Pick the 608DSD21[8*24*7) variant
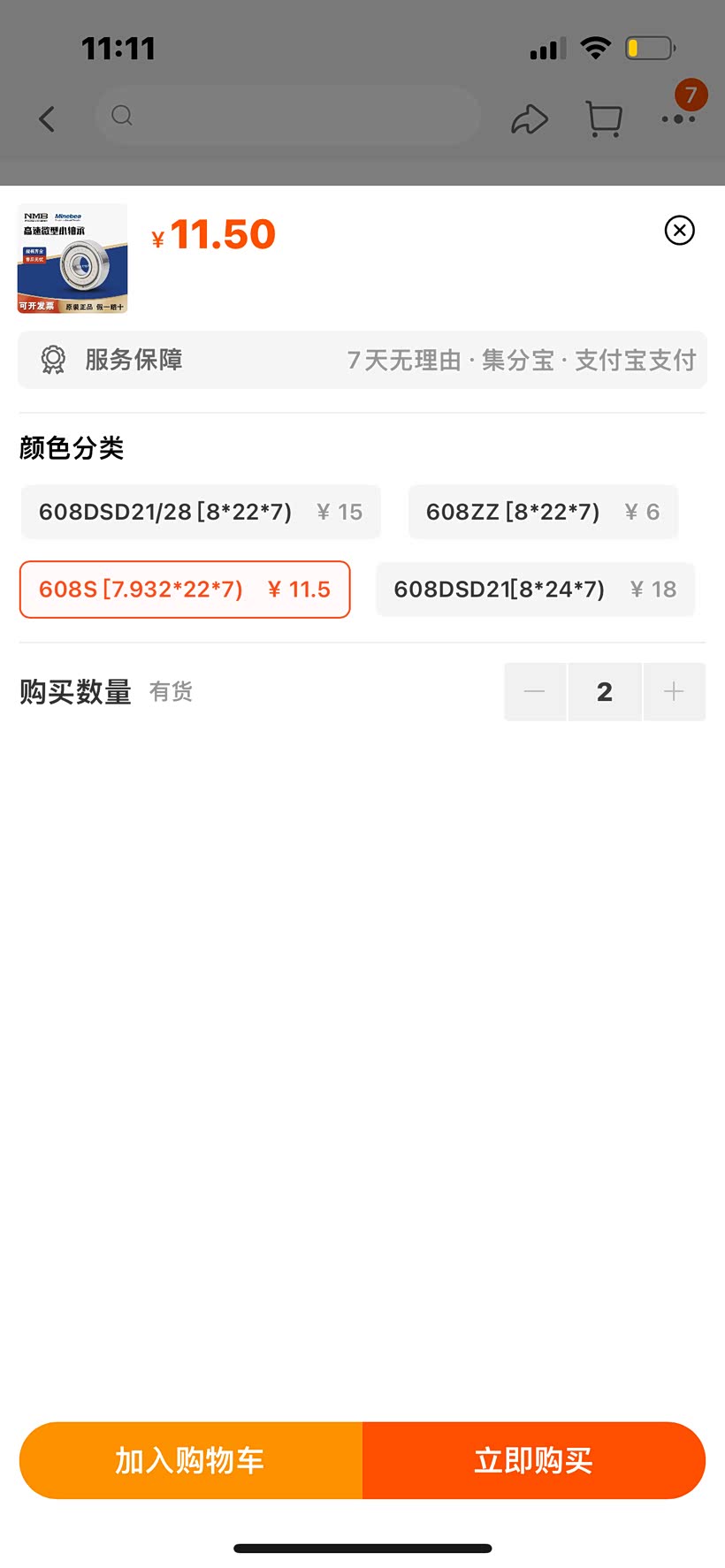This screenshot has height=1568, width=725. coord(535,590)
